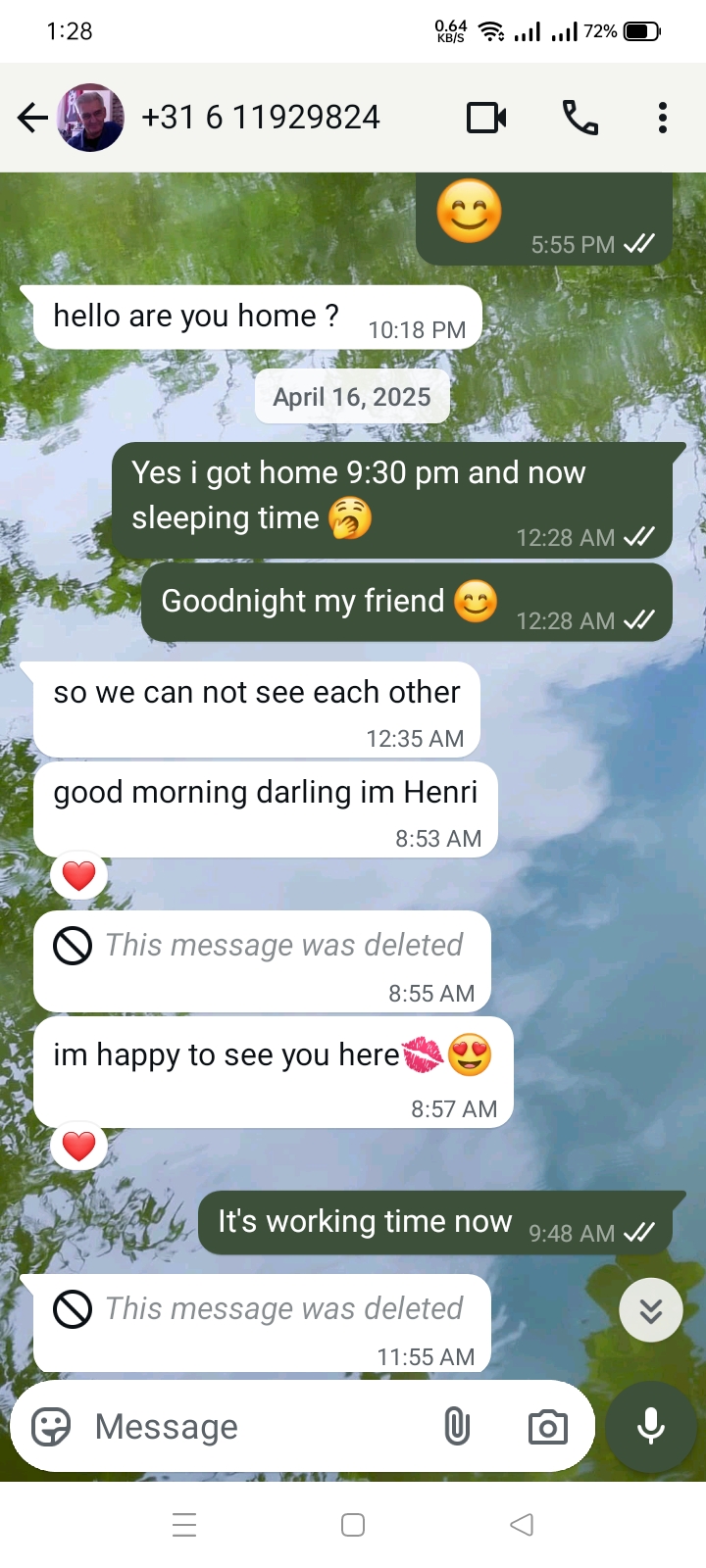Tap the voice message microphone

[x=651, y=1427]
